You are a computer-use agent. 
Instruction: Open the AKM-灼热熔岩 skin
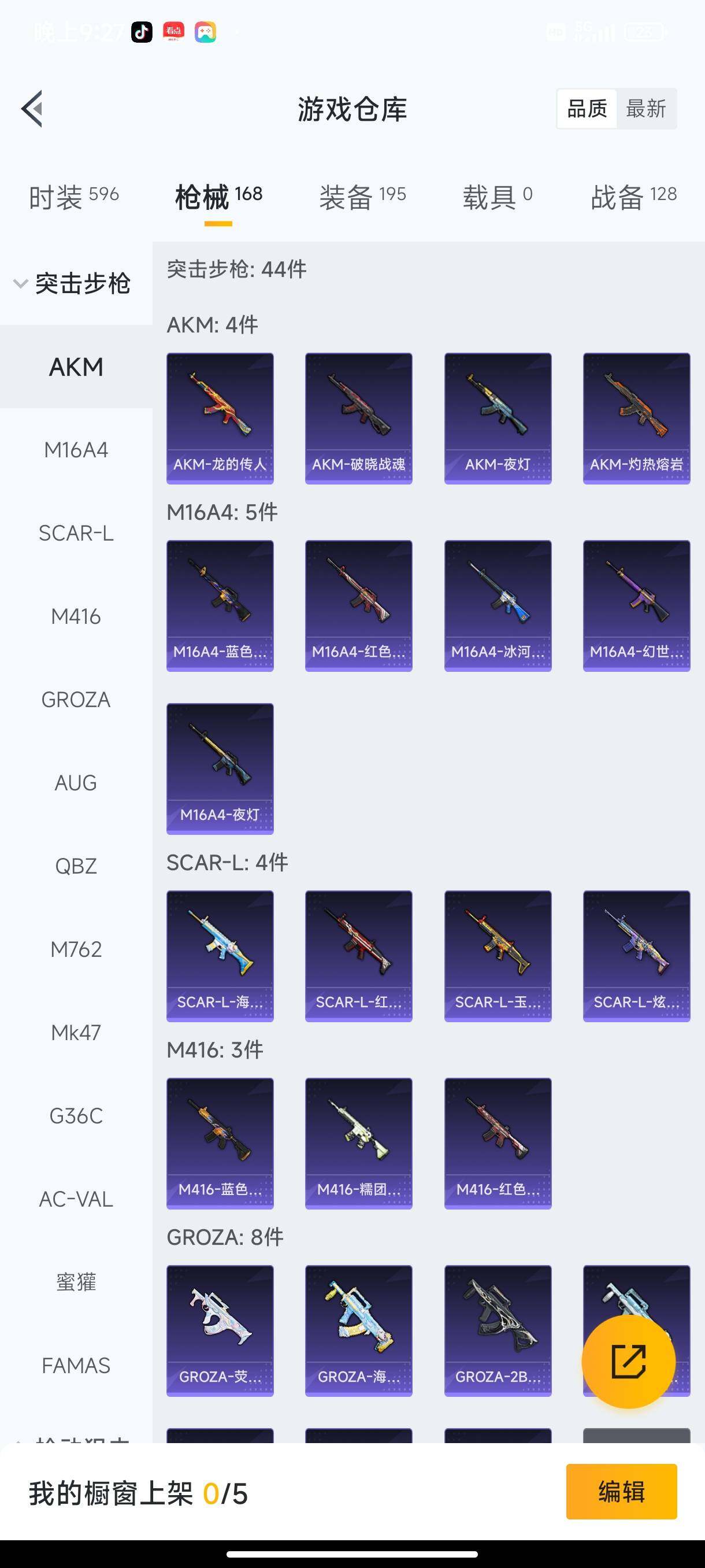(x=636, y=418)
